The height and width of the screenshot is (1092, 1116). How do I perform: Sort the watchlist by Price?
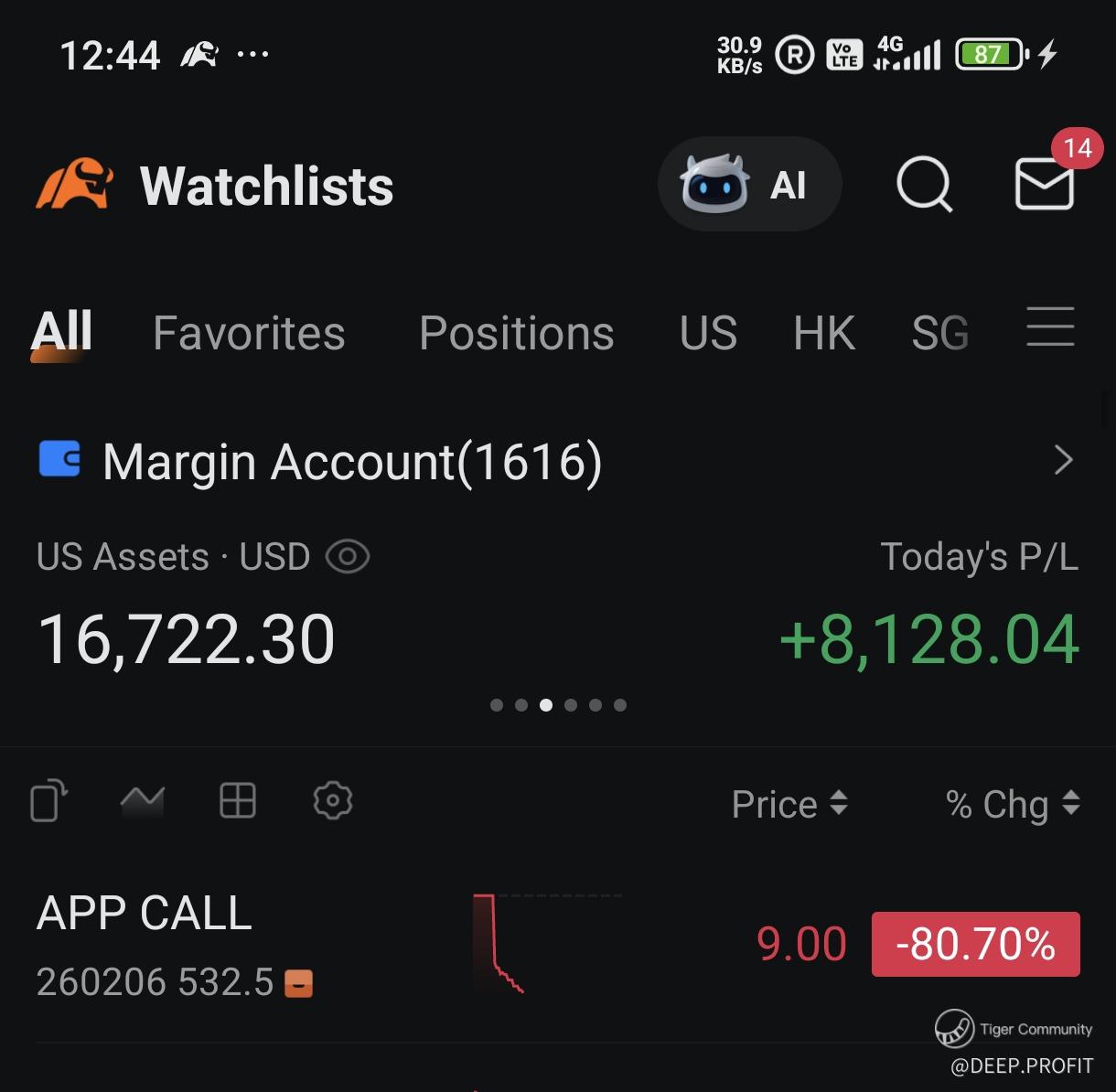pyautogui.click(x=789, y=804)
